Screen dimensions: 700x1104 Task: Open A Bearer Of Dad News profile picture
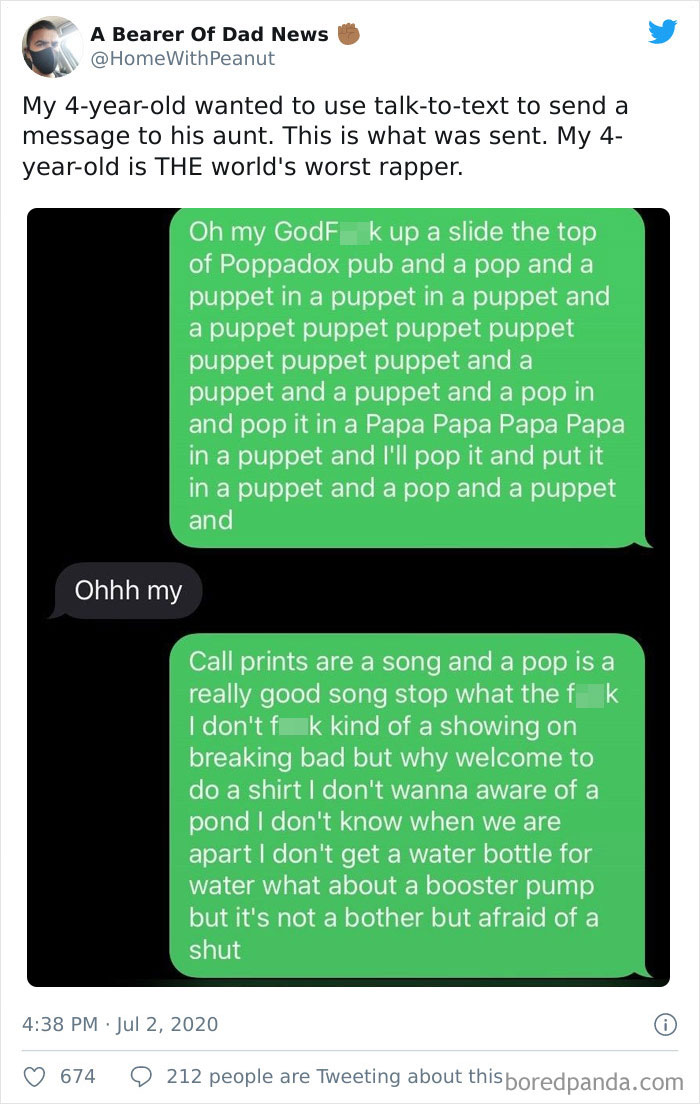[51, 46]
